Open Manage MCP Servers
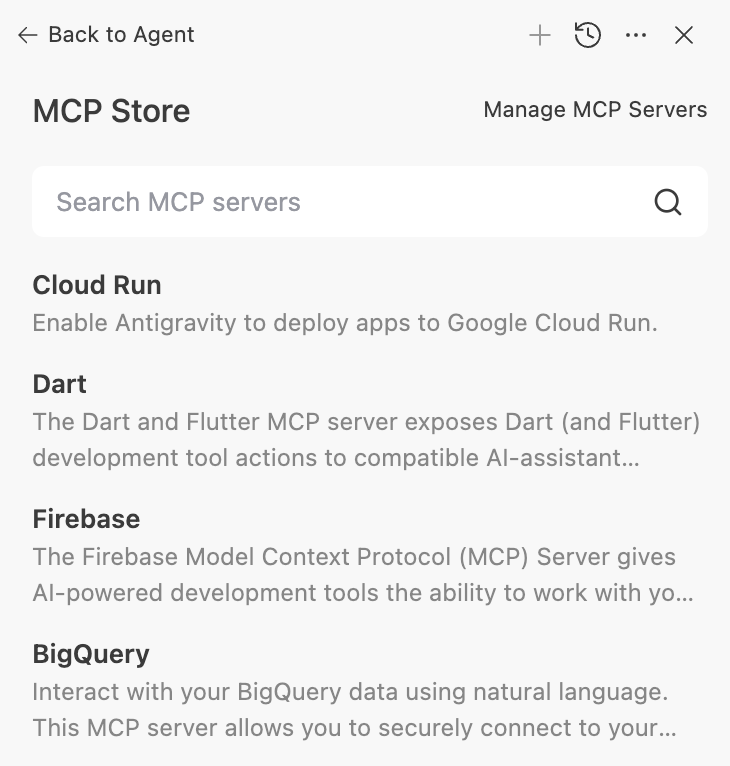Image resolution: width=730 pixels, height=766 pixels. click(595, 110)
